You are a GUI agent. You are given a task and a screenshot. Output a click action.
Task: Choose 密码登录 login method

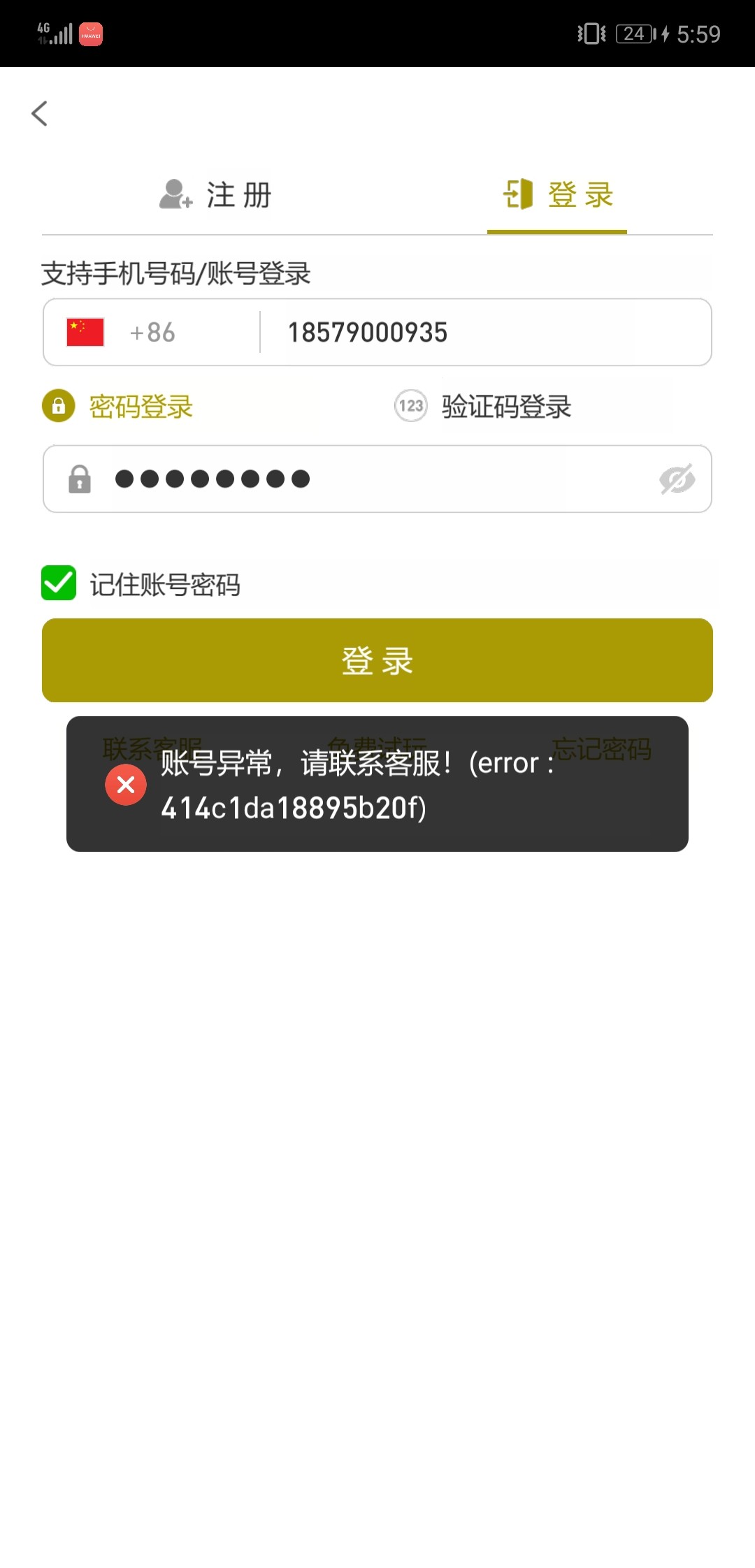tap(119, 406)
